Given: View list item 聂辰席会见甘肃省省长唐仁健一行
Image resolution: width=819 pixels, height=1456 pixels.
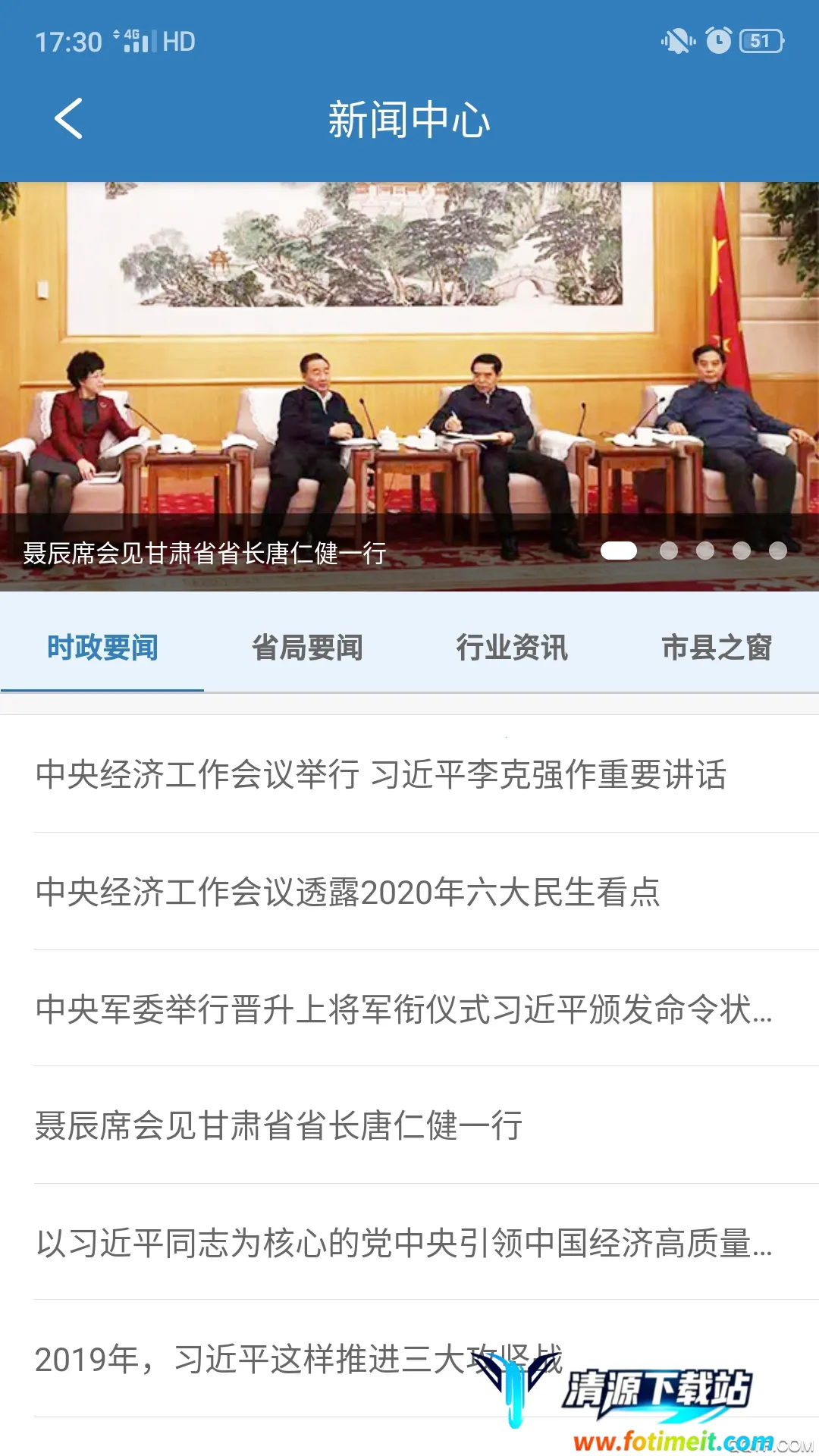Looking at the screenshot, I should (279, 1126).
